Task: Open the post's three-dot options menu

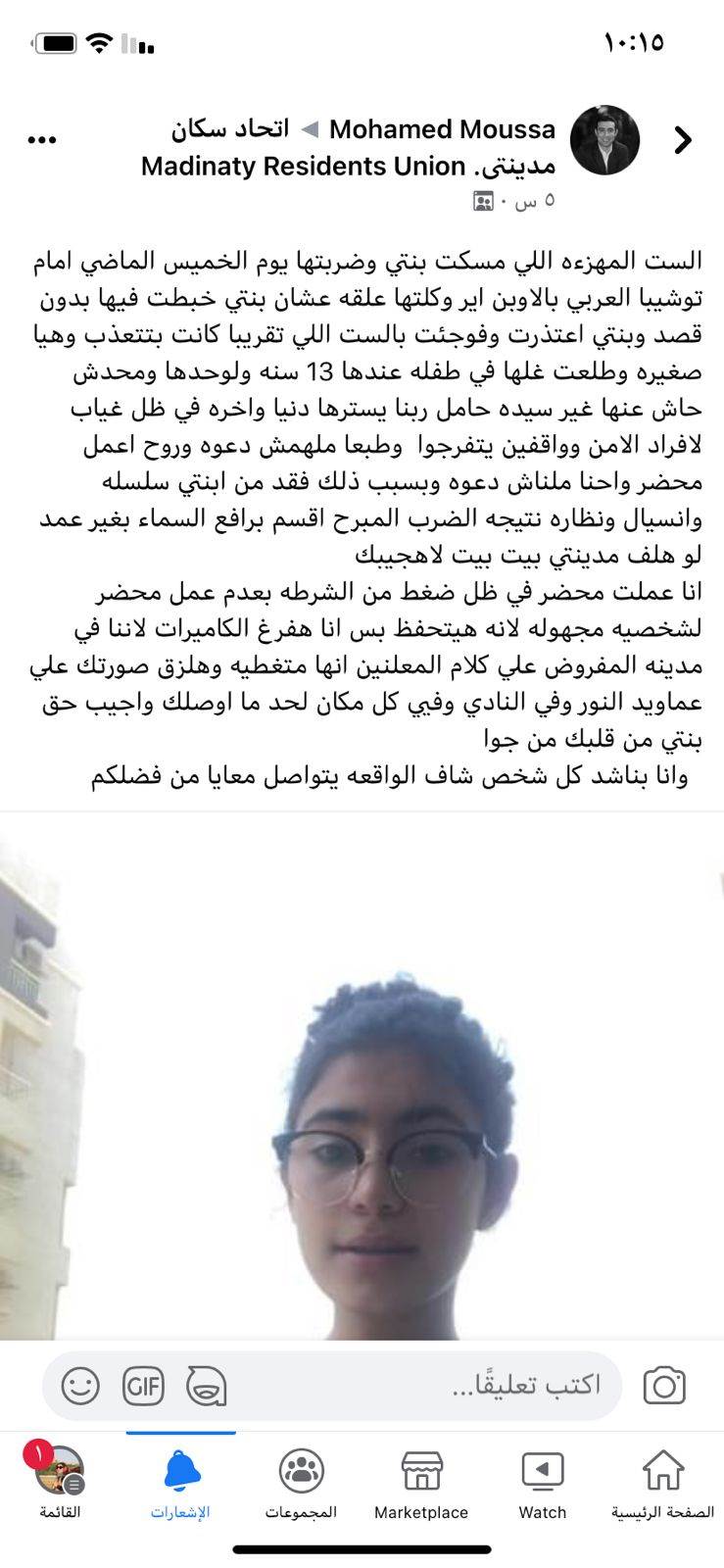Action: (x=42, y=140)
